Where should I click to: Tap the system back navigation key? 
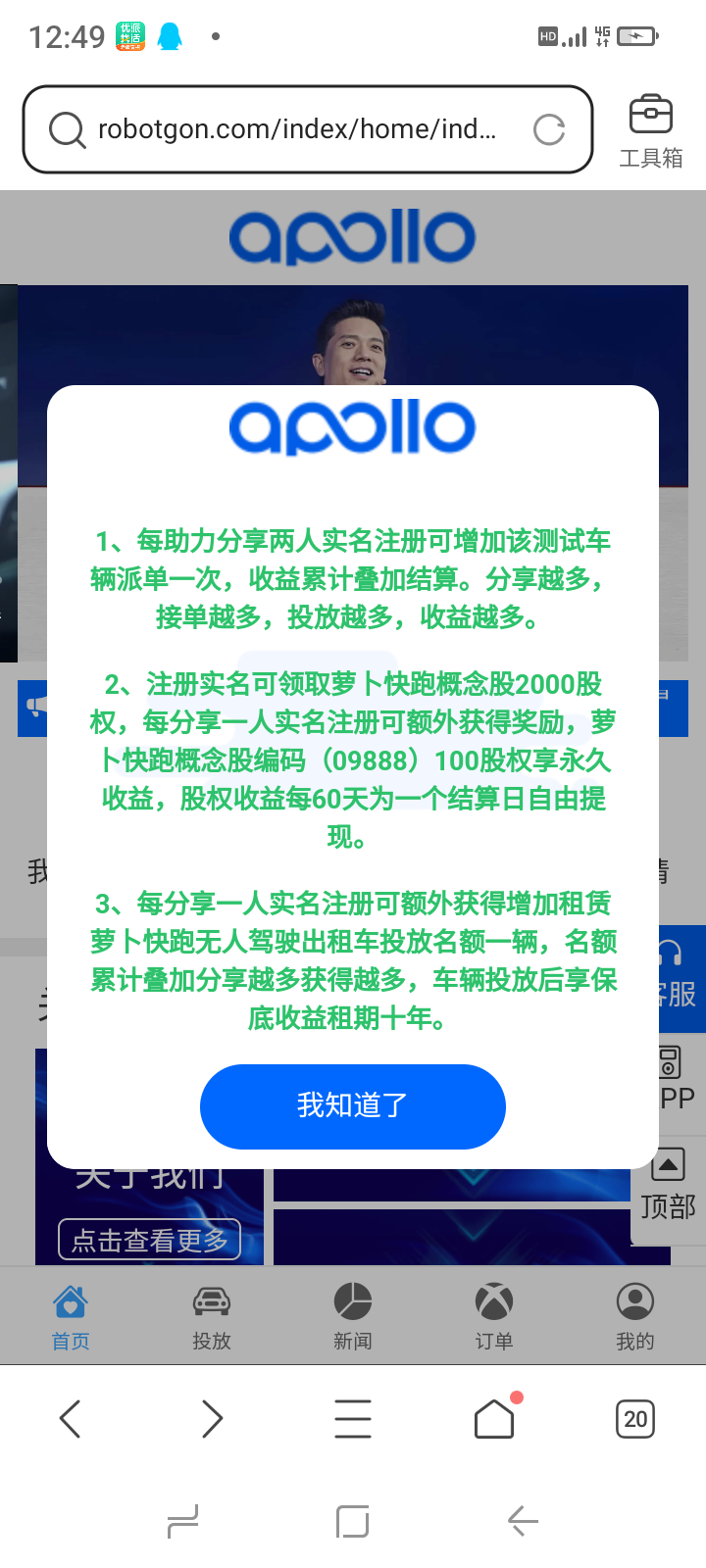pyautogui.click(x=523, y=1521)
